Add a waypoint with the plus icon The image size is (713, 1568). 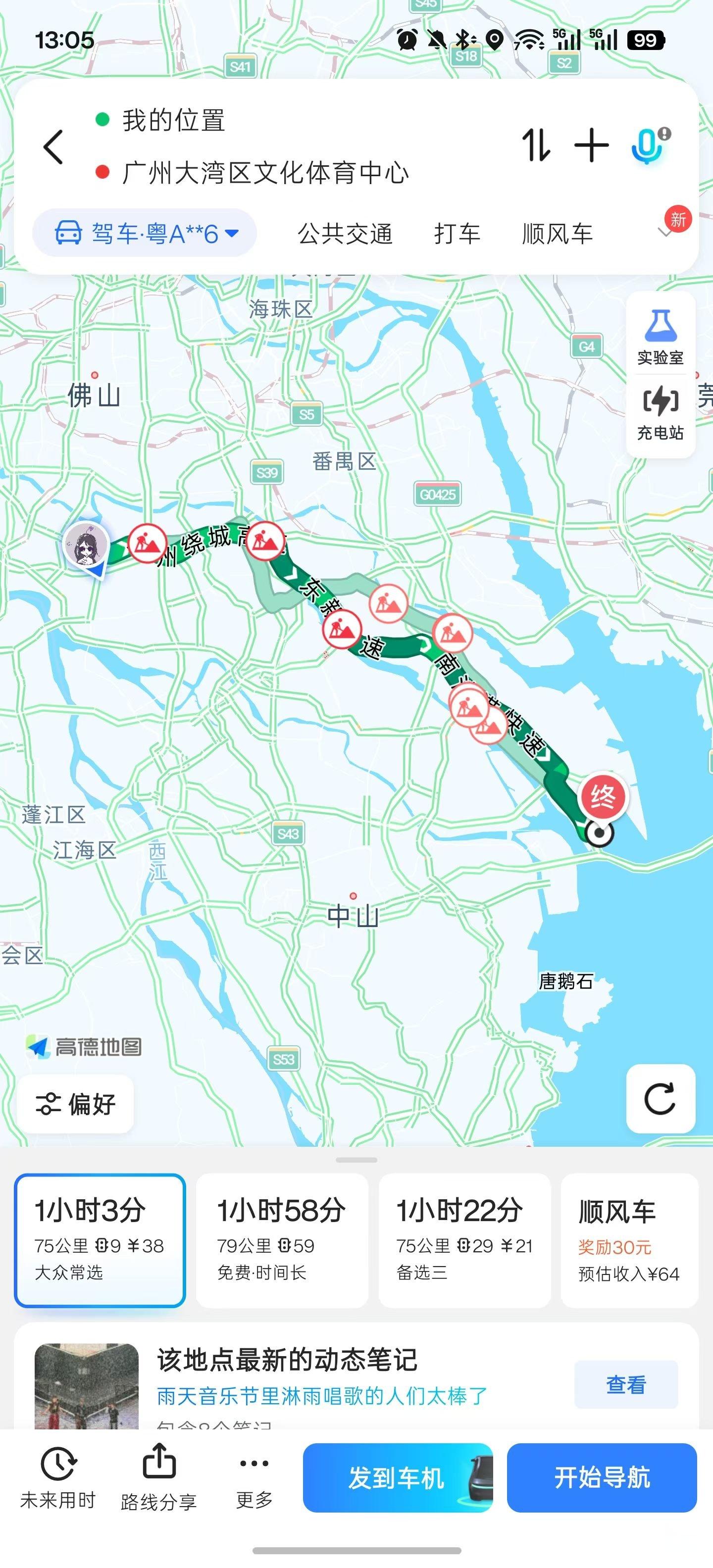pos(591,146)
